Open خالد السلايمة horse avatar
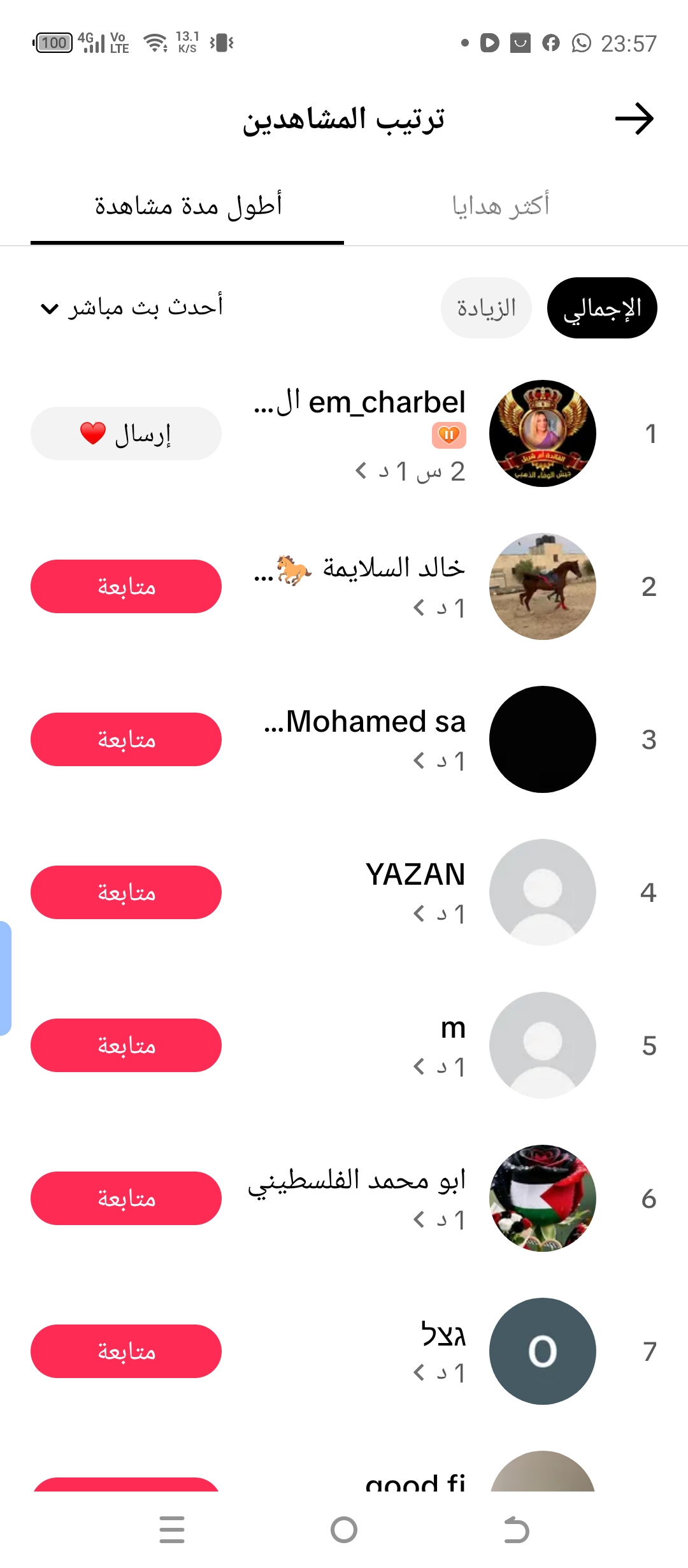This screenshot has width=688, height=1568. point(543,586)
